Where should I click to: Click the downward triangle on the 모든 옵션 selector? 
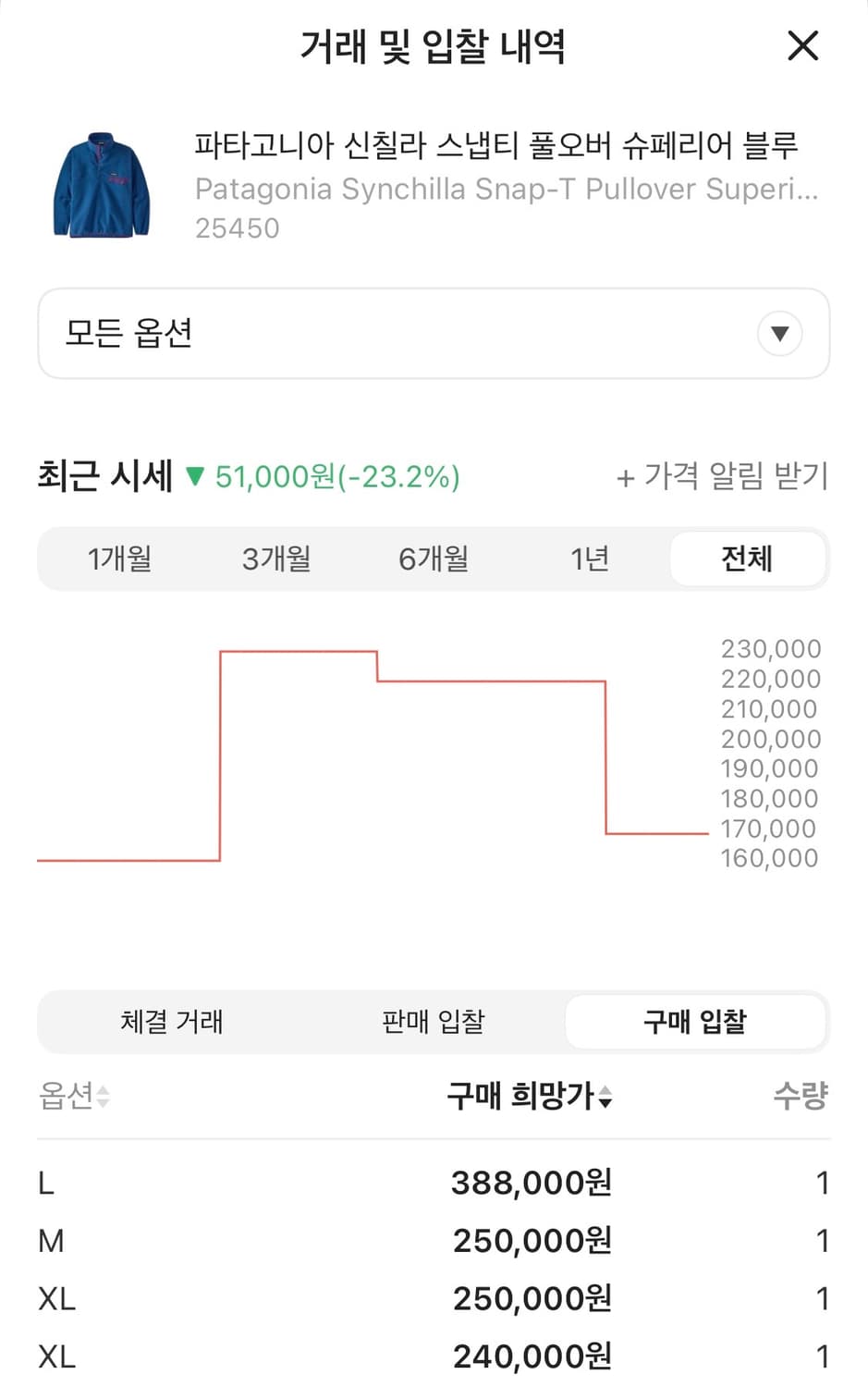pyautogui.click(x=779, y=334)
